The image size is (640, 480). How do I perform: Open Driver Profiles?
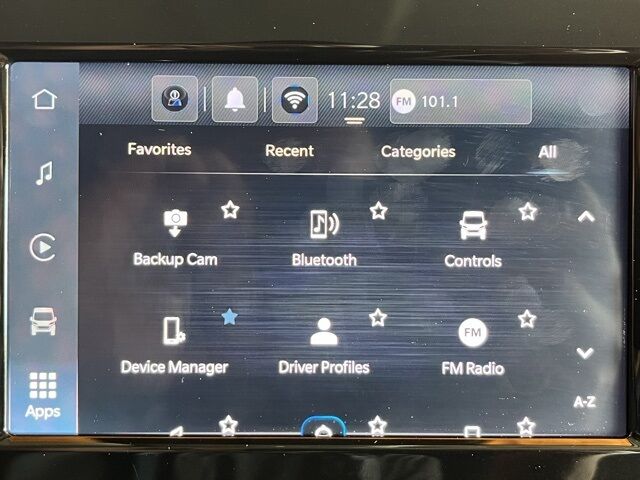point(323,346)
